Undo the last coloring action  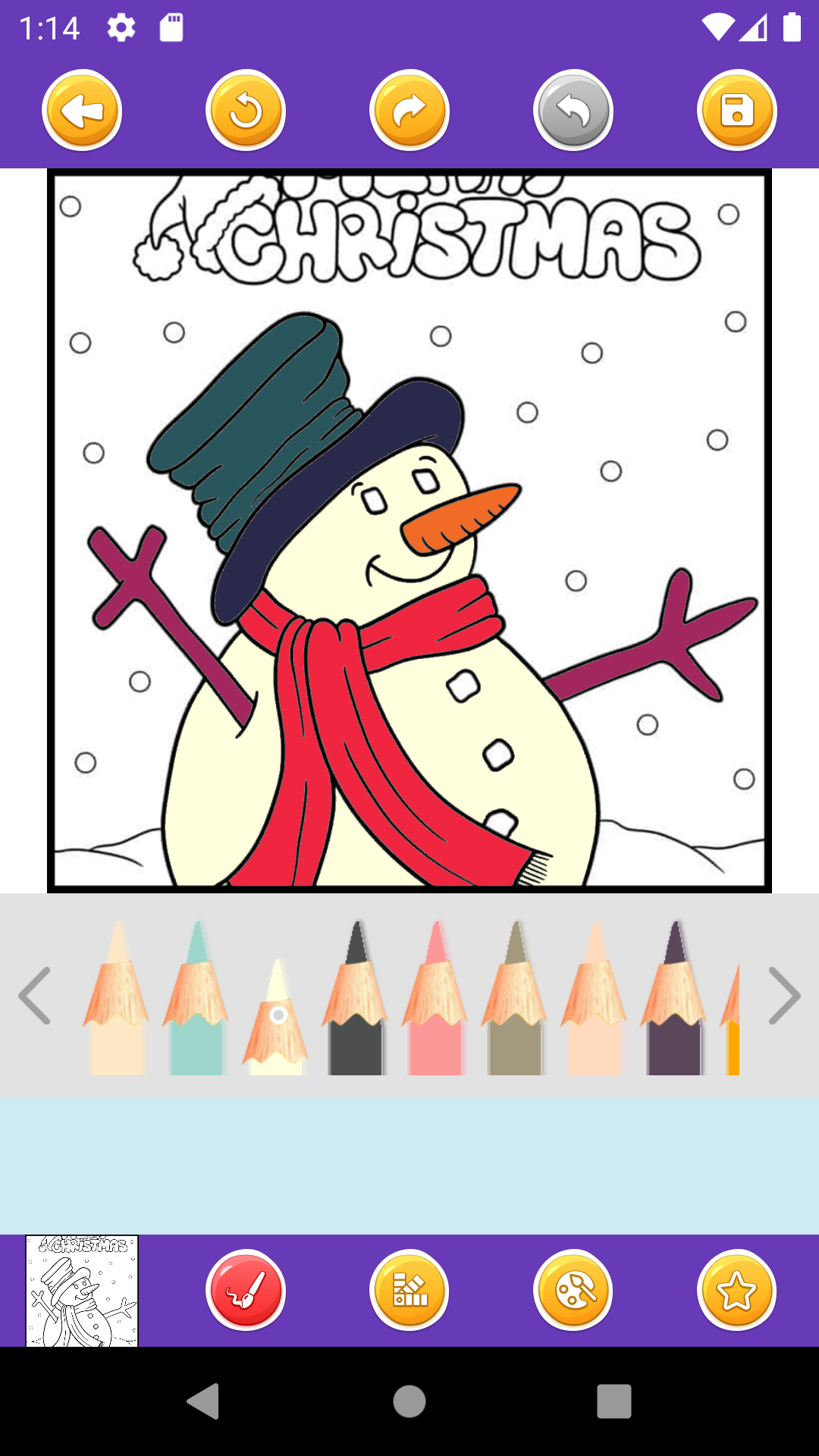(x=245, y=110)
